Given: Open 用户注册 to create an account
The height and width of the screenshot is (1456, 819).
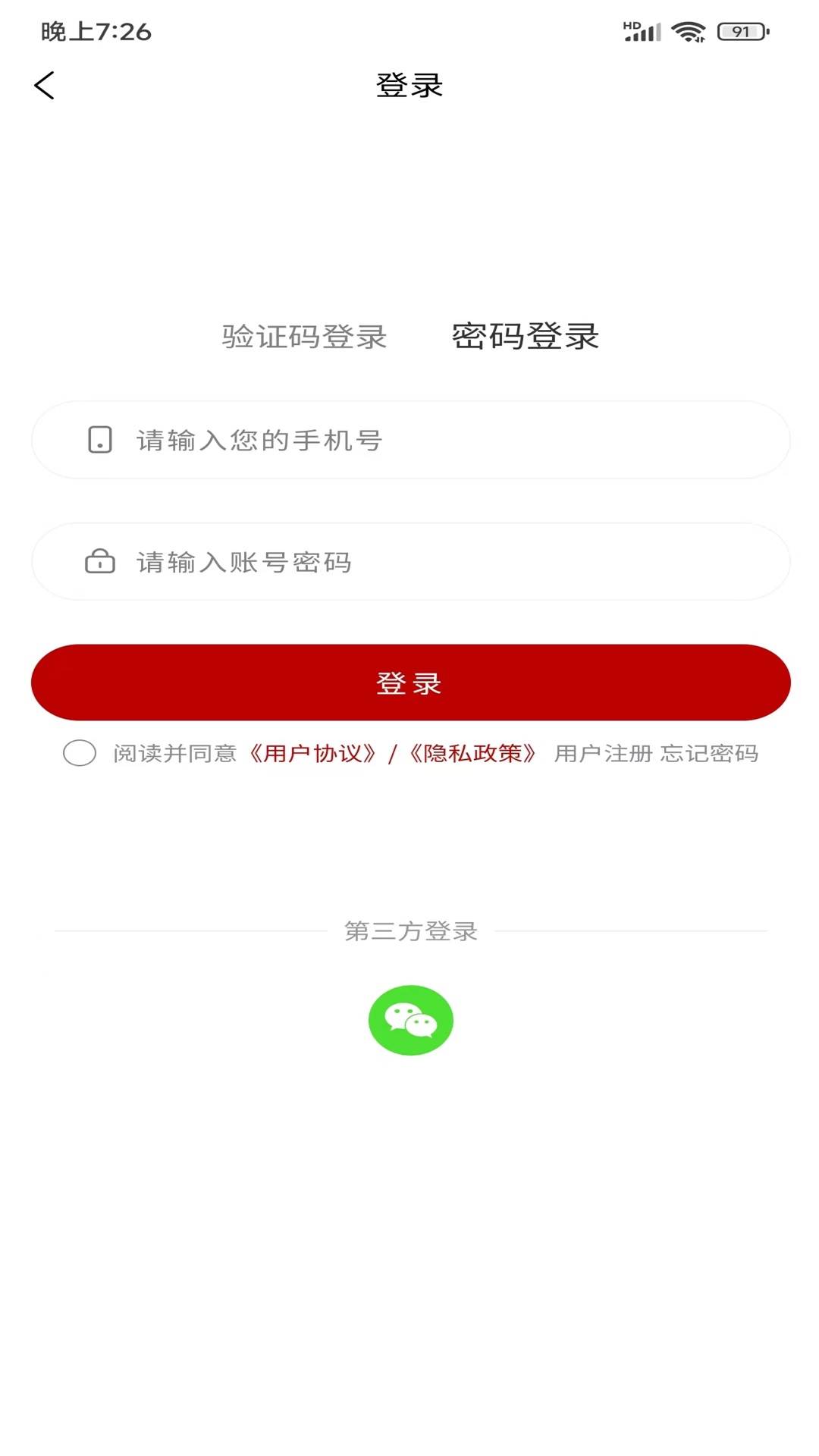Looking at the screenshot, I should point(603,754).
